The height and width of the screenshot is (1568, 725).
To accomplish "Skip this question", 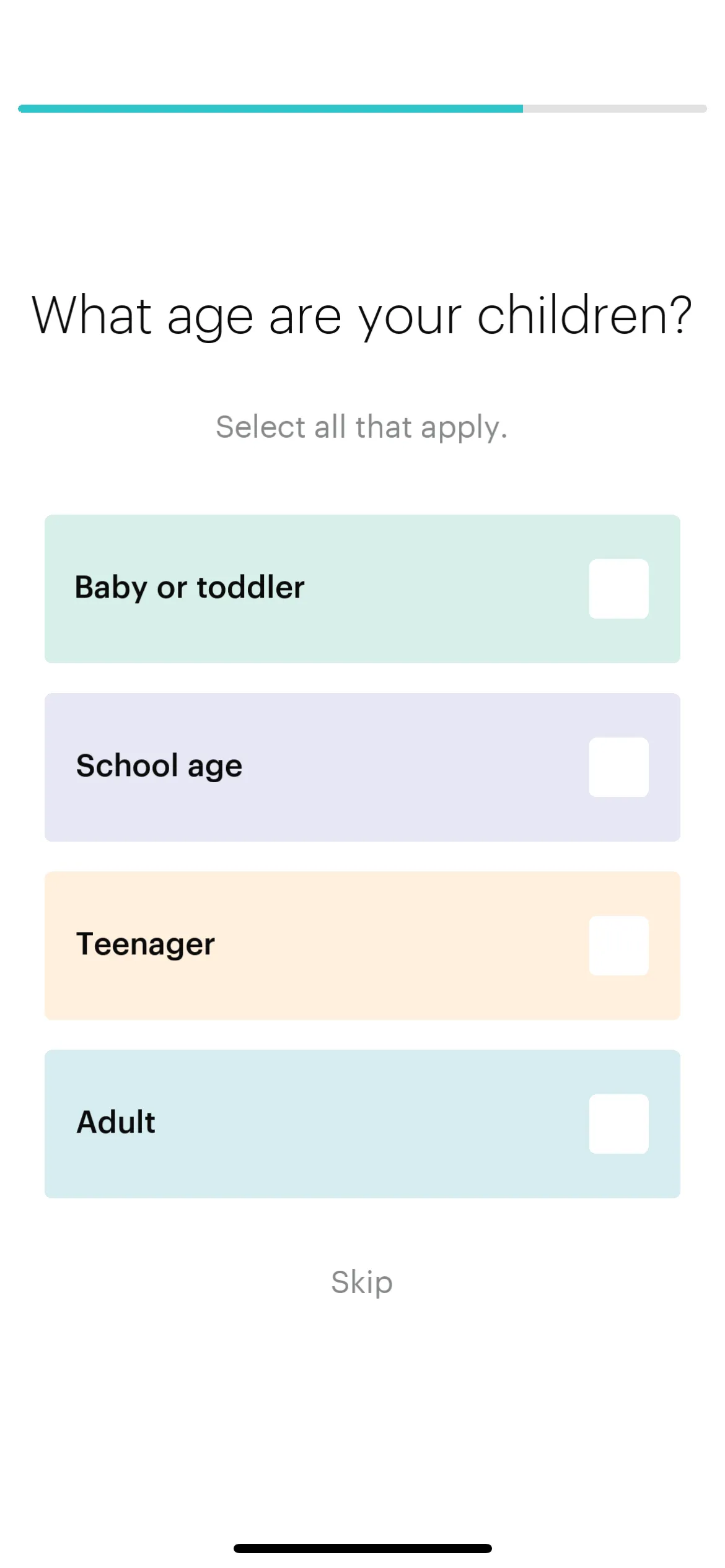I will pos(362,1282).
